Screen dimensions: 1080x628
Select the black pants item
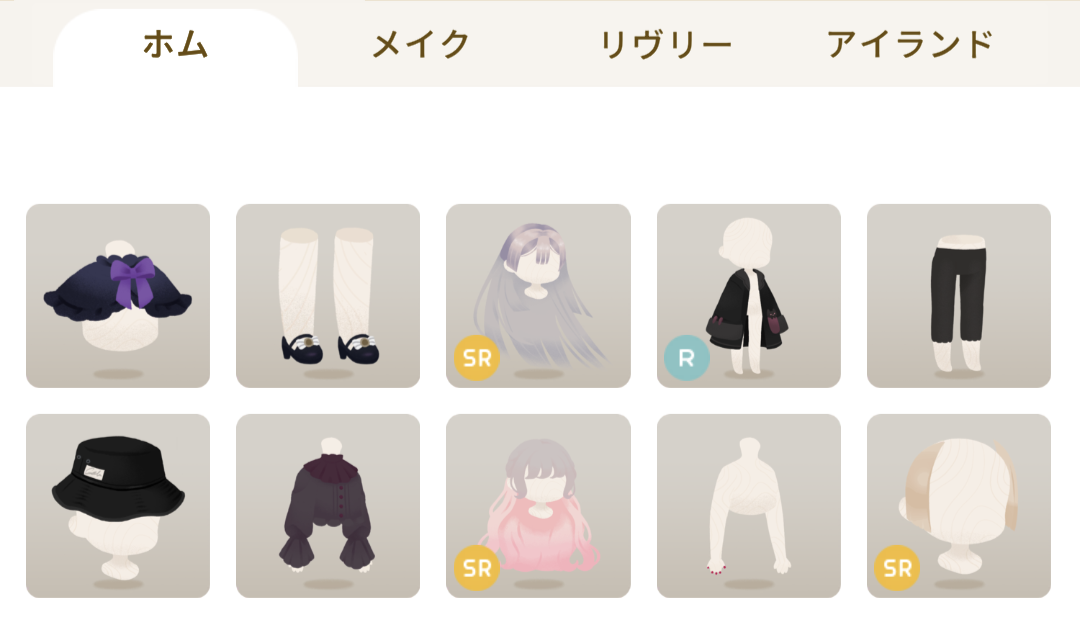pos(959,296)
